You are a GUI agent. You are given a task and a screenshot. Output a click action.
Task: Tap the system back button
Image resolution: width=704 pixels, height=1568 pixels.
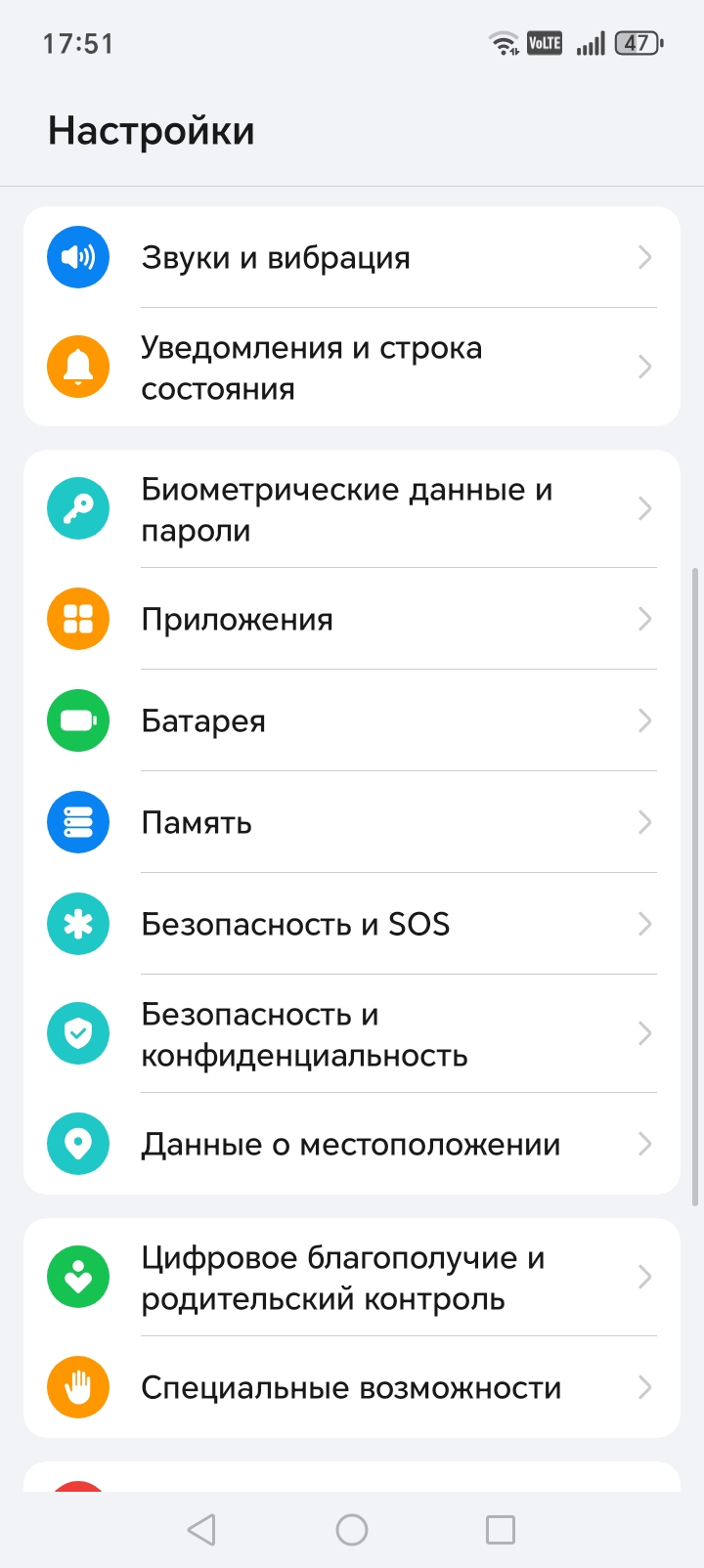tap(201, 1530)
